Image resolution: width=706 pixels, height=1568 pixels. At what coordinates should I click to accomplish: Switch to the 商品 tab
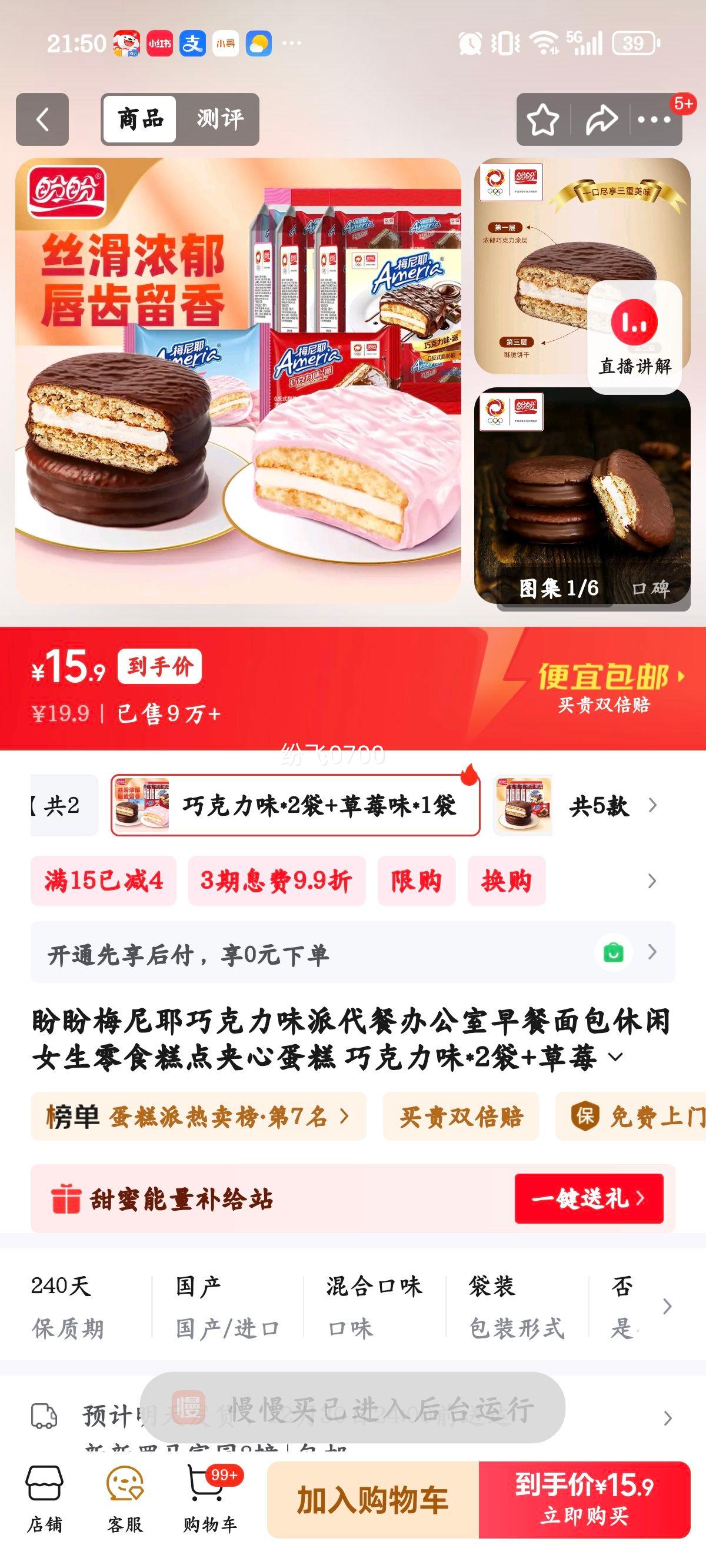(x=139, y=119)
